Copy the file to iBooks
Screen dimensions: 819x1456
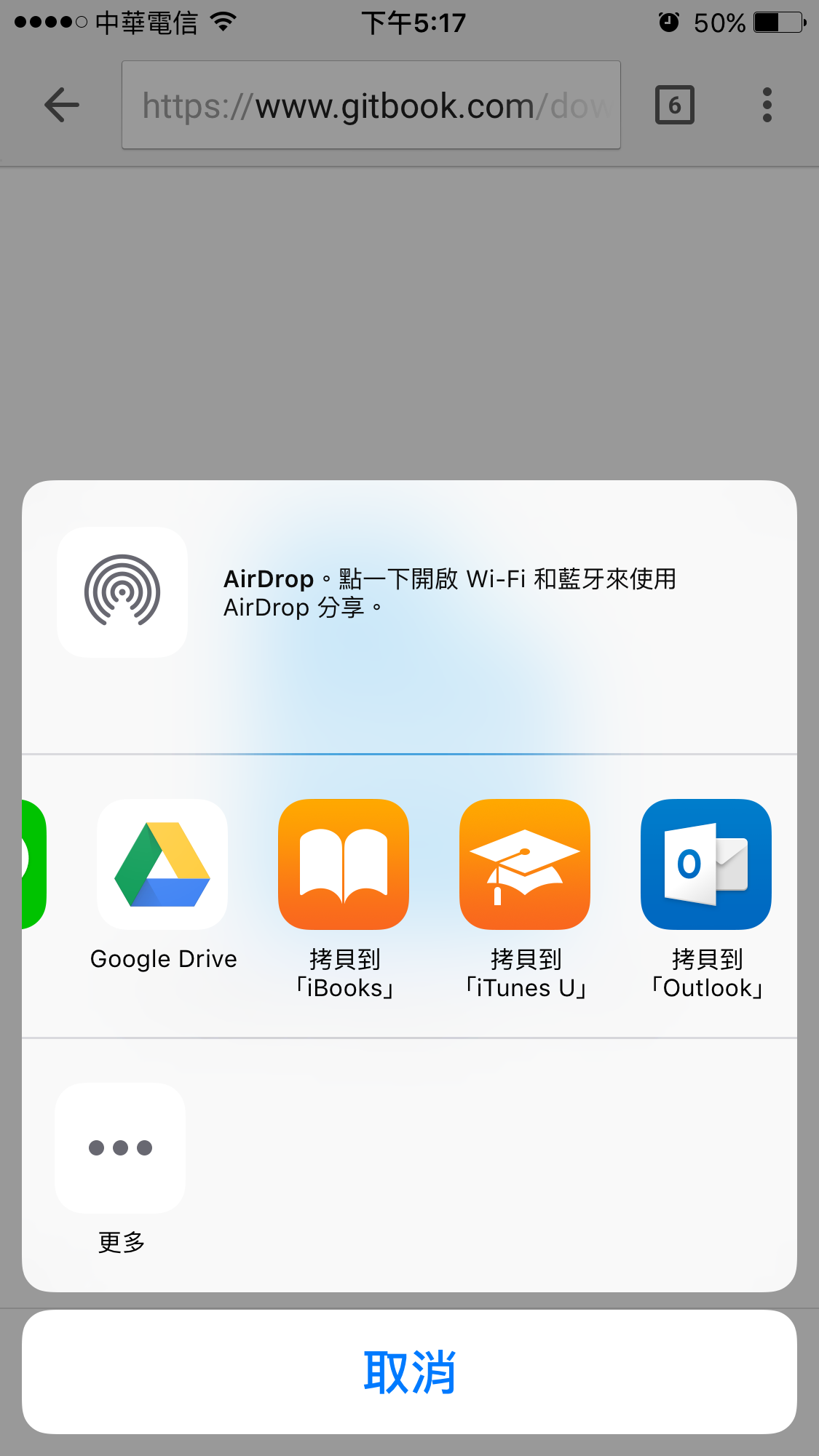click(344, 864)
